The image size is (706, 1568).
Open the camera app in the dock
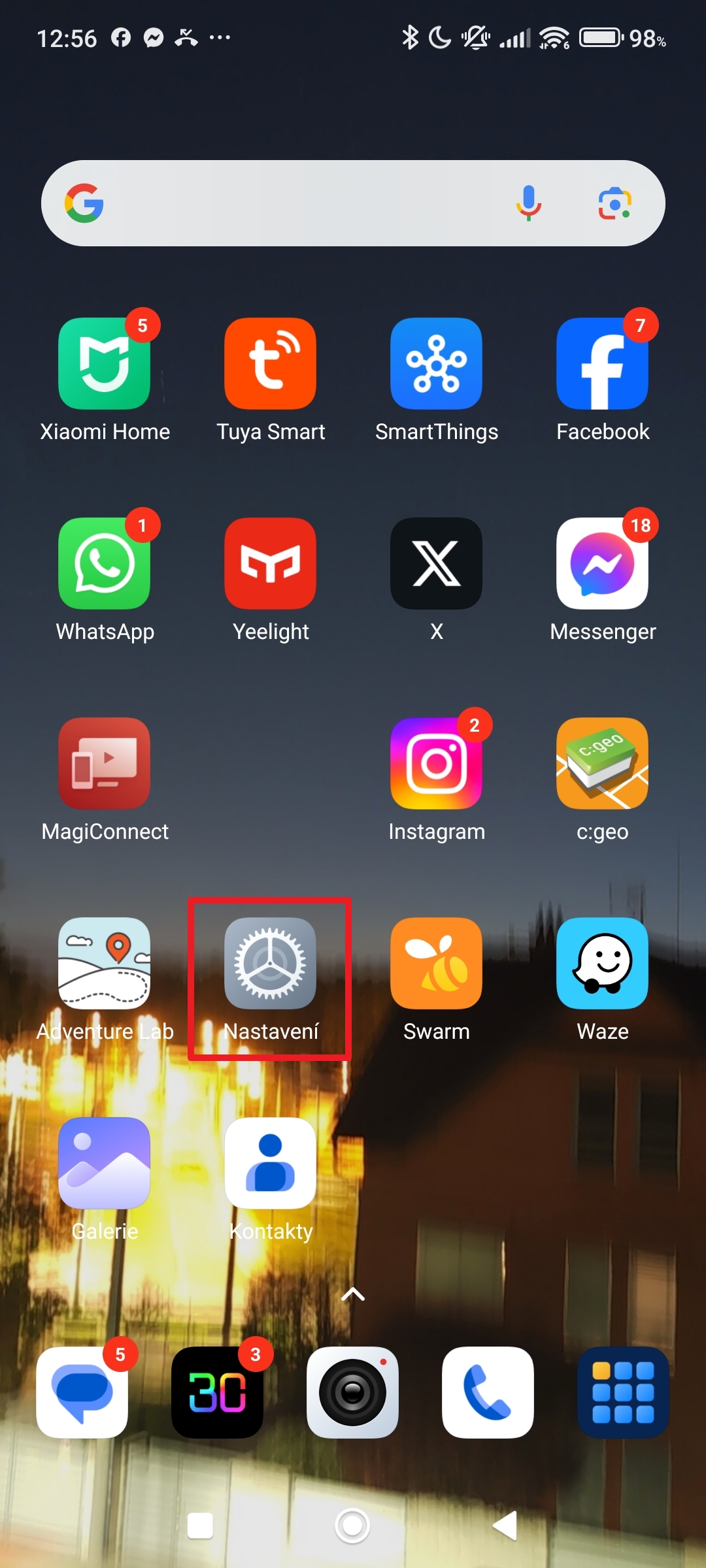352,1392
